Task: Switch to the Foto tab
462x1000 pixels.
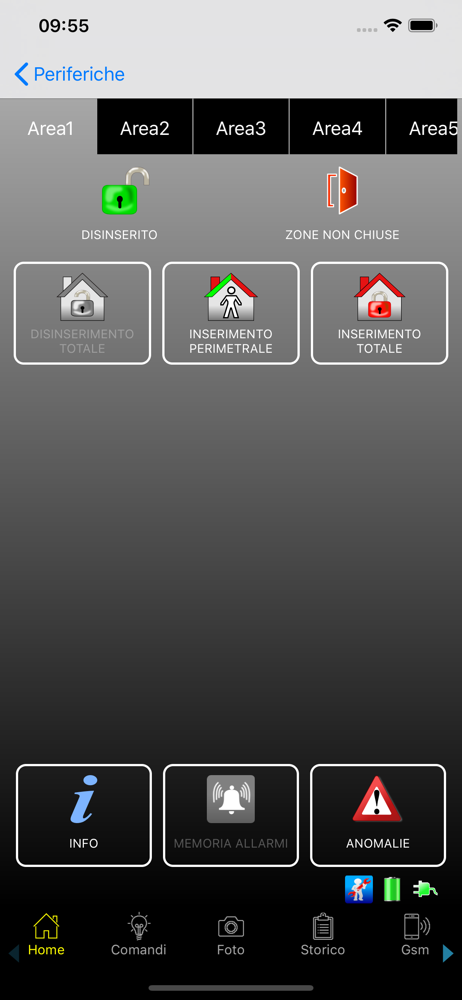Action: point(231,936)
